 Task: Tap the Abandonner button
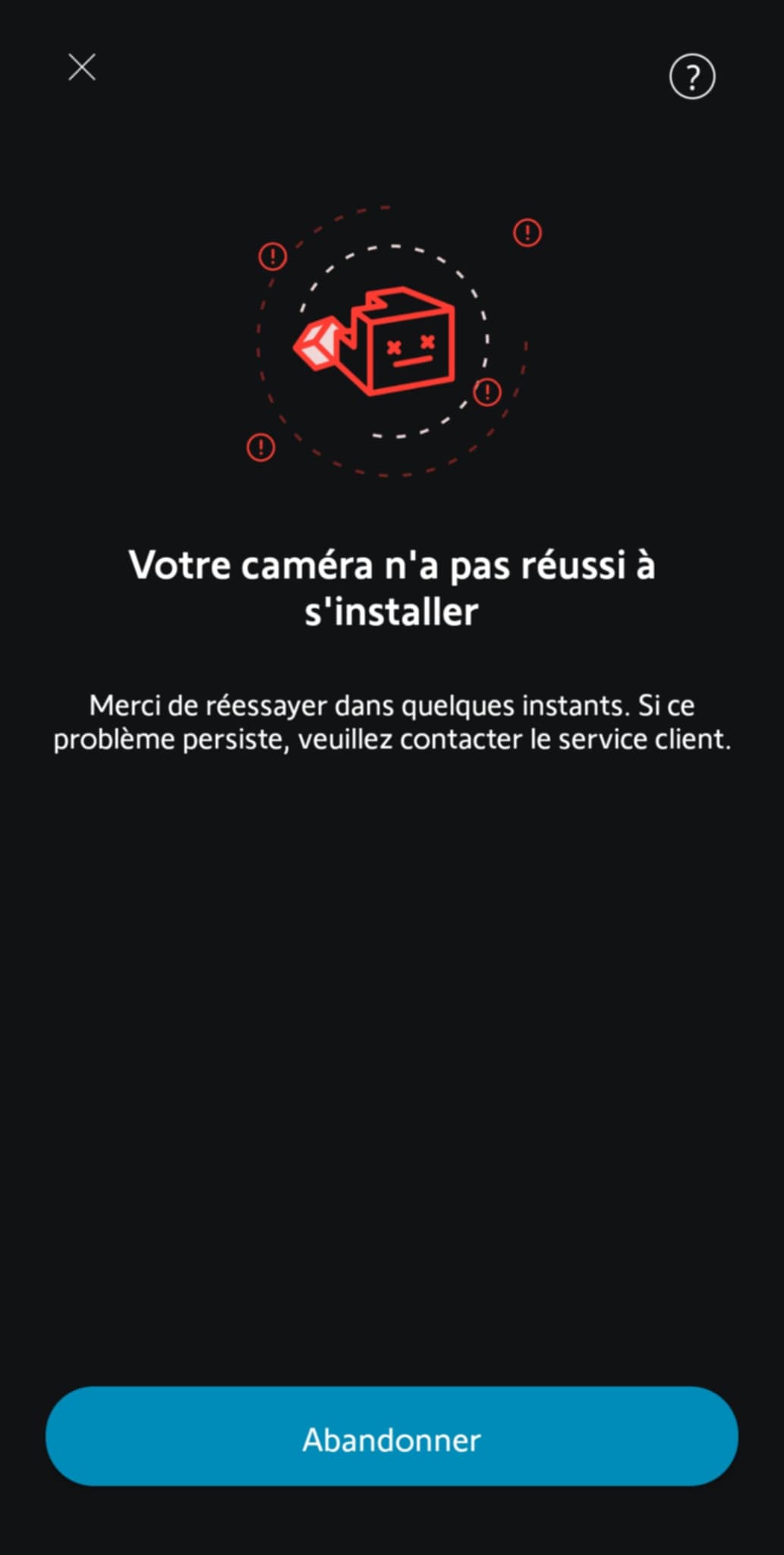[x=392, y=1438]
